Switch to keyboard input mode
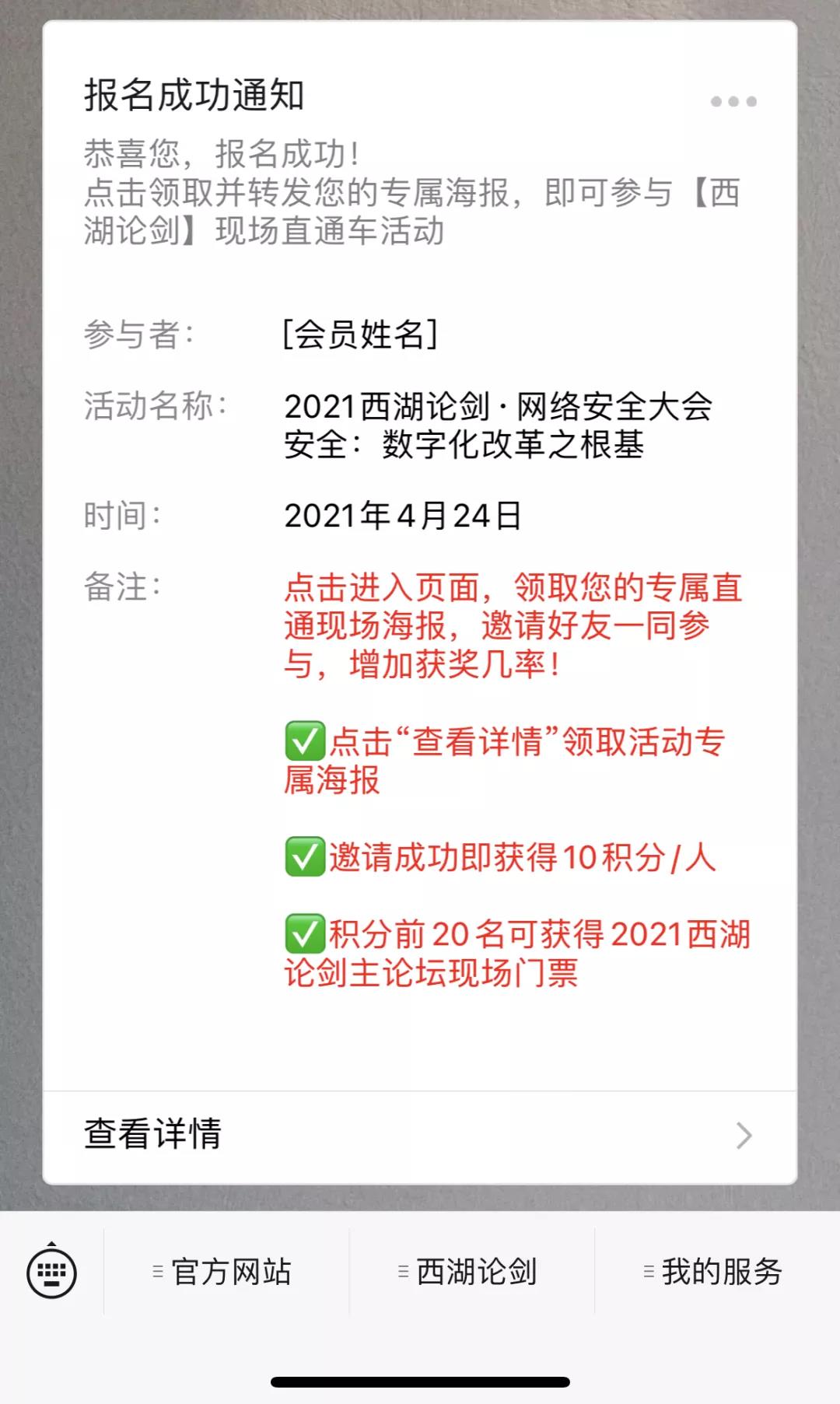 click(x=51, y=1273)
